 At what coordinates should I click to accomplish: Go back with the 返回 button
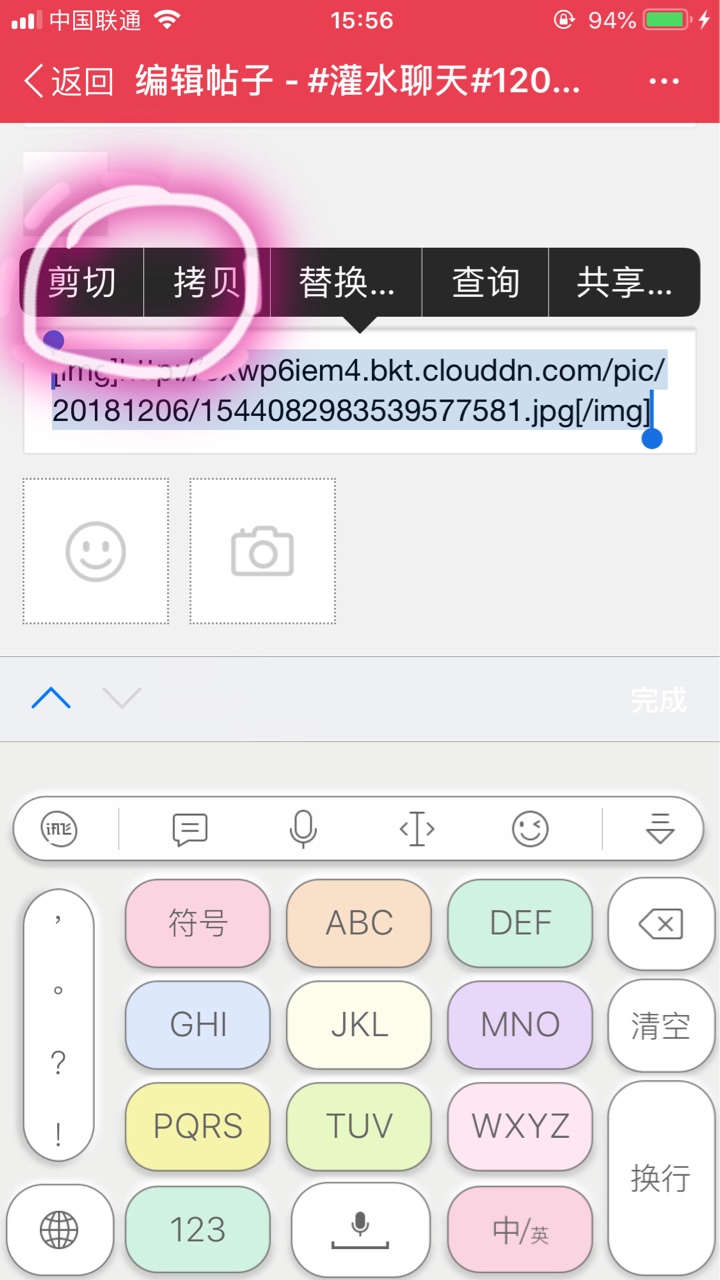68,82
